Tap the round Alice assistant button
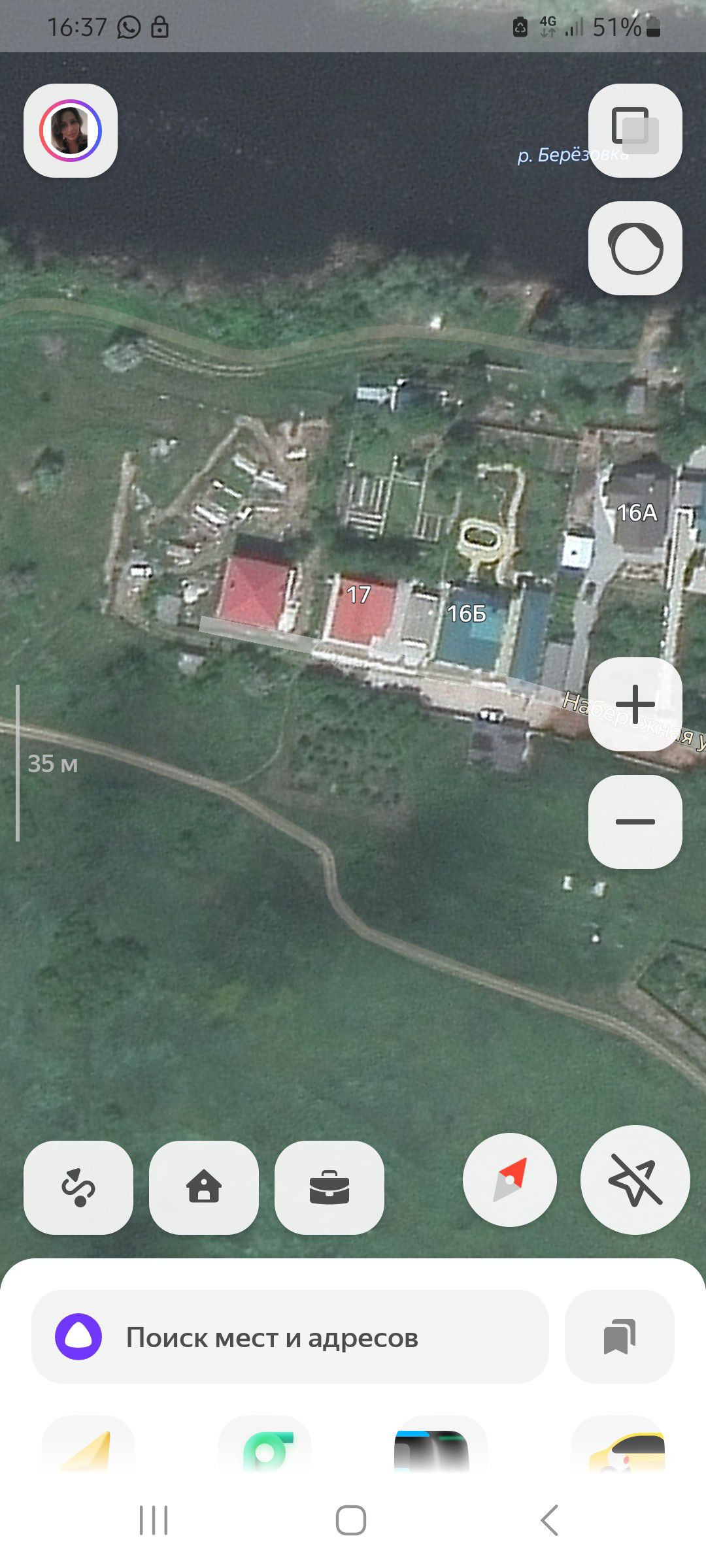 pyautogui.click(x=635, y=248)
